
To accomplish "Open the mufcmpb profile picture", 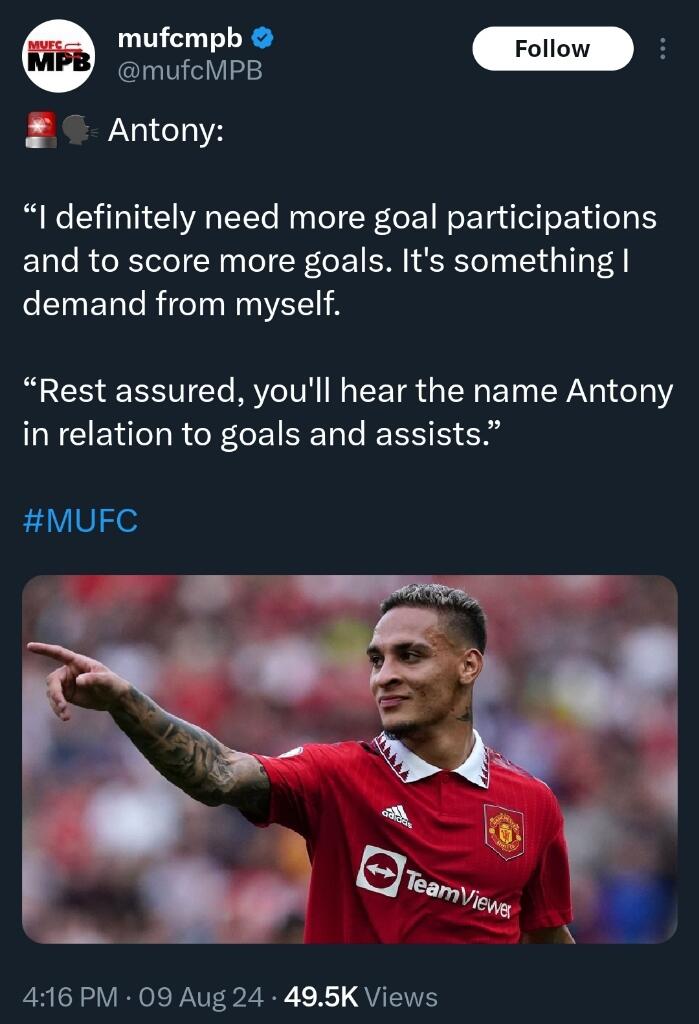I will [x=58, y=56].
